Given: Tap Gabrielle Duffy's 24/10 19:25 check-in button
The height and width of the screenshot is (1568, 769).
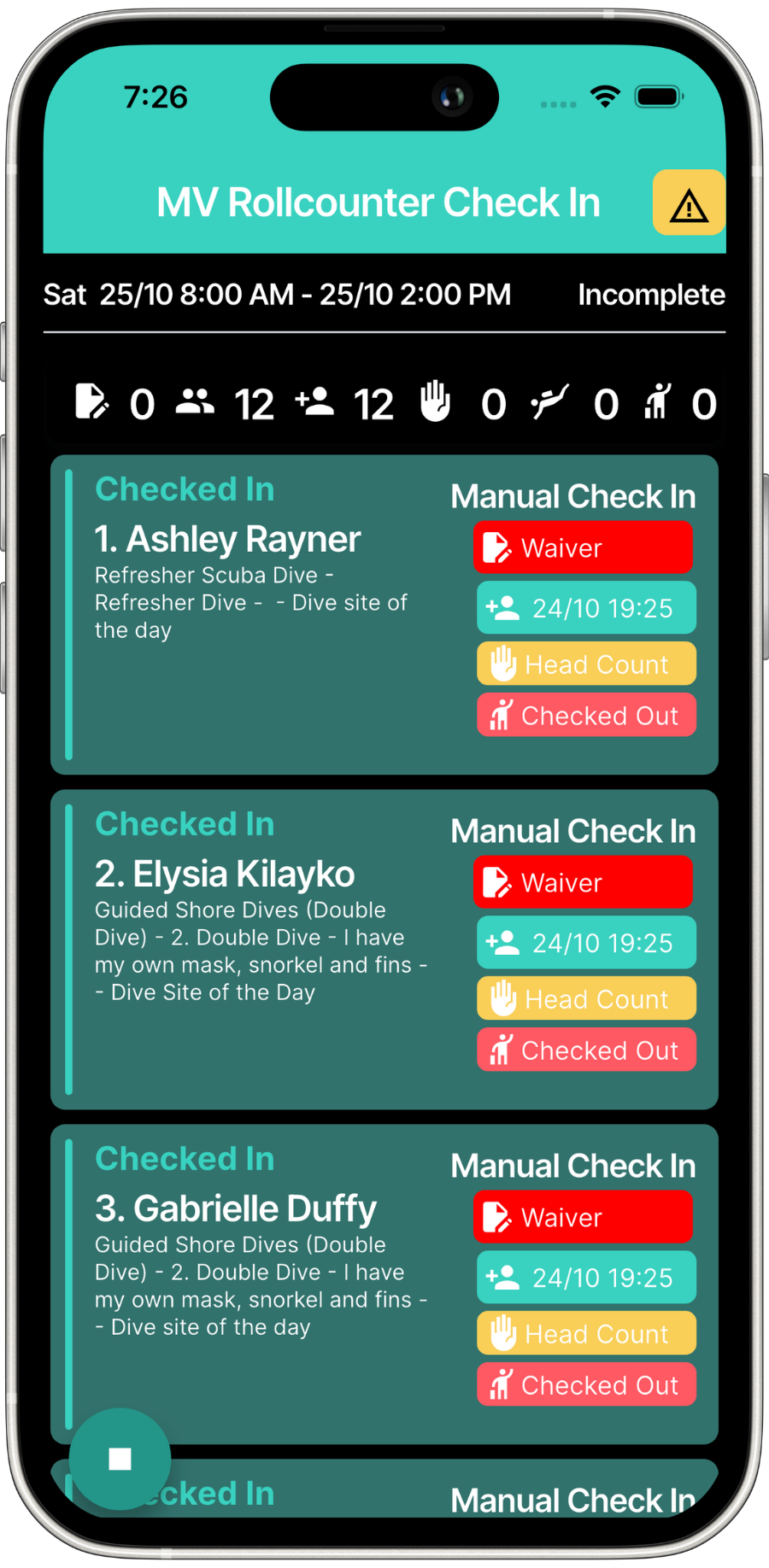Looking at the screenshot, I should [x=586, y=1278].
